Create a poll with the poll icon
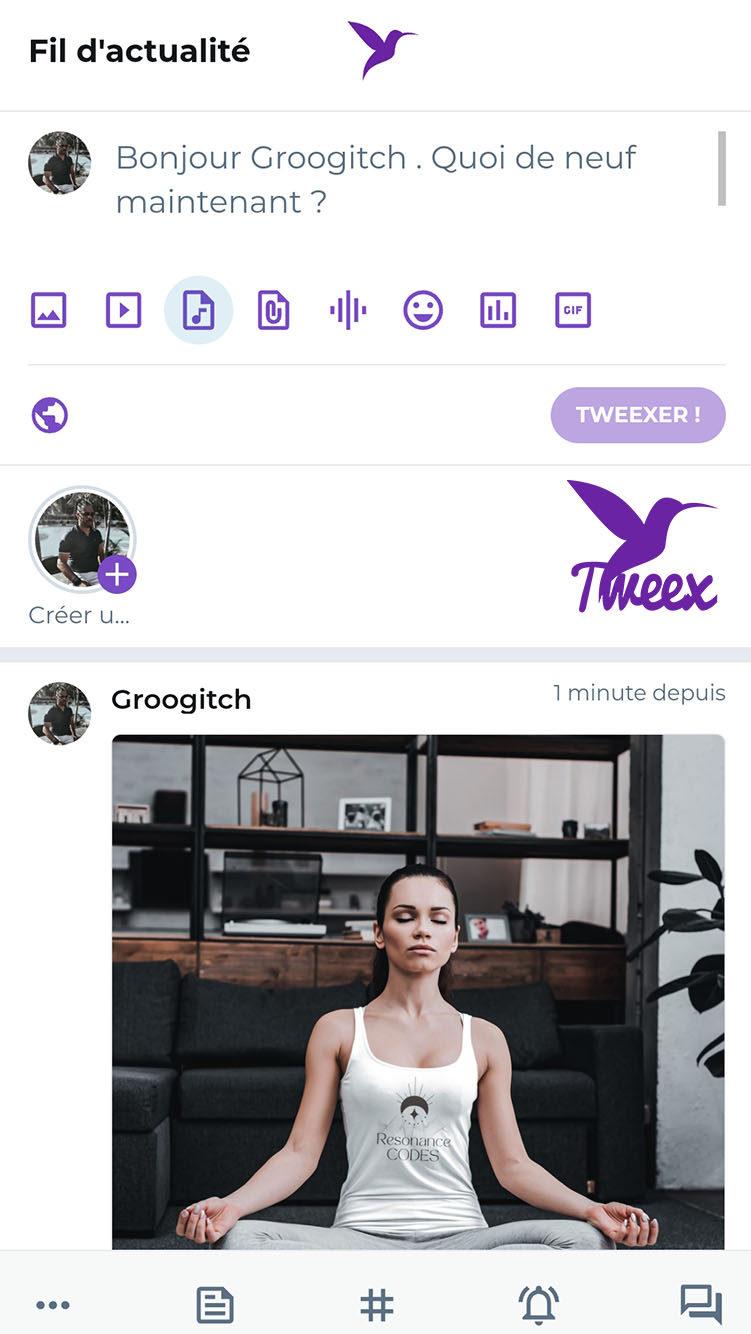751x1334 pixels. click(x=497, y=310)
